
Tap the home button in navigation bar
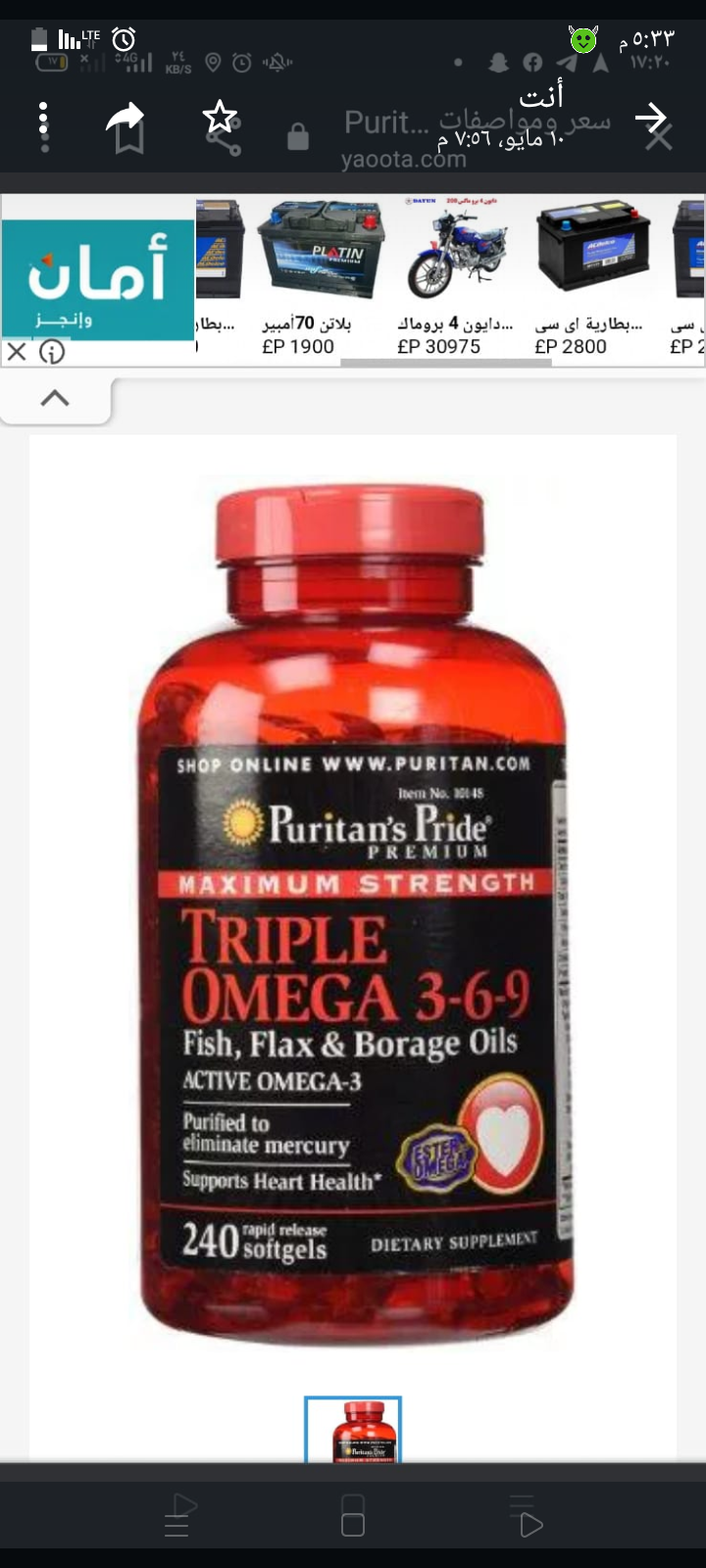coord(353,1516)
